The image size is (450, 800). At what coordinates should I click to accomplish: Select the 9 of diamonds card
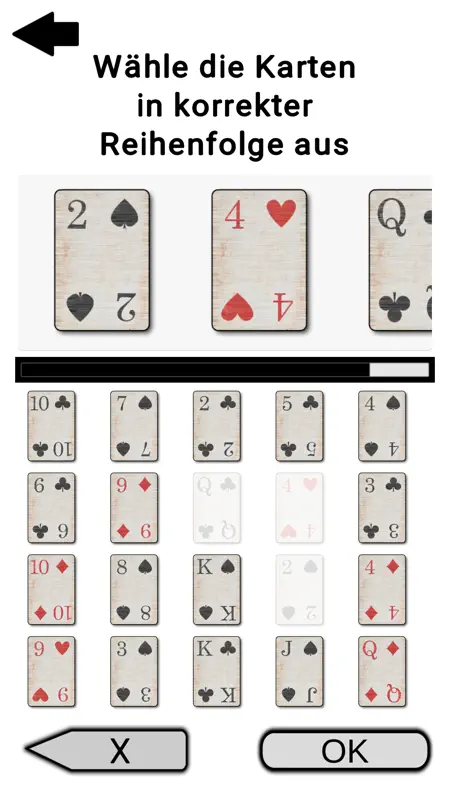pyautogui.click(x=134, y=508)
